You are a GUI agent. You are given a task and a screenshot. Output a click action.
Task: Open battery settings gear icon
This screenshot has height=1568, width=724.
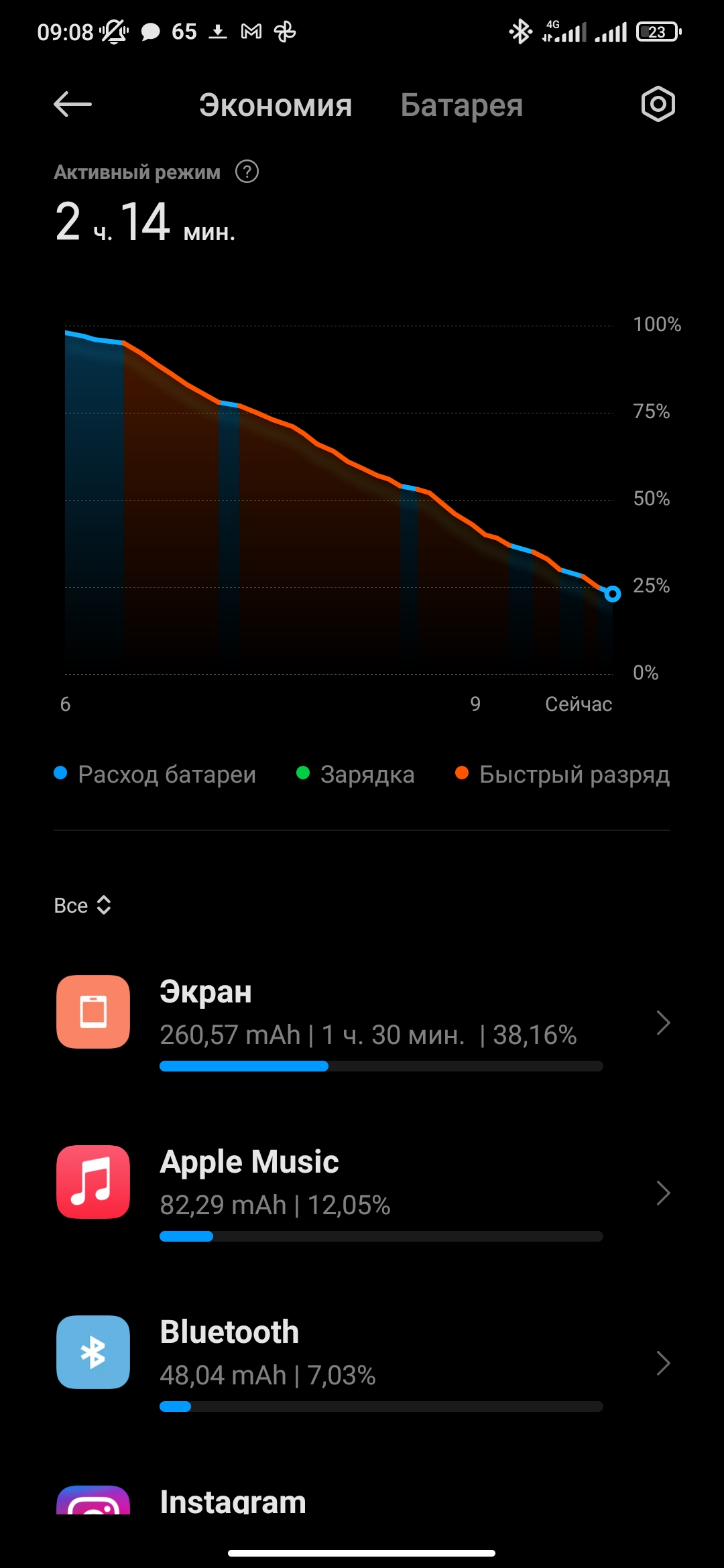(658, 105)
